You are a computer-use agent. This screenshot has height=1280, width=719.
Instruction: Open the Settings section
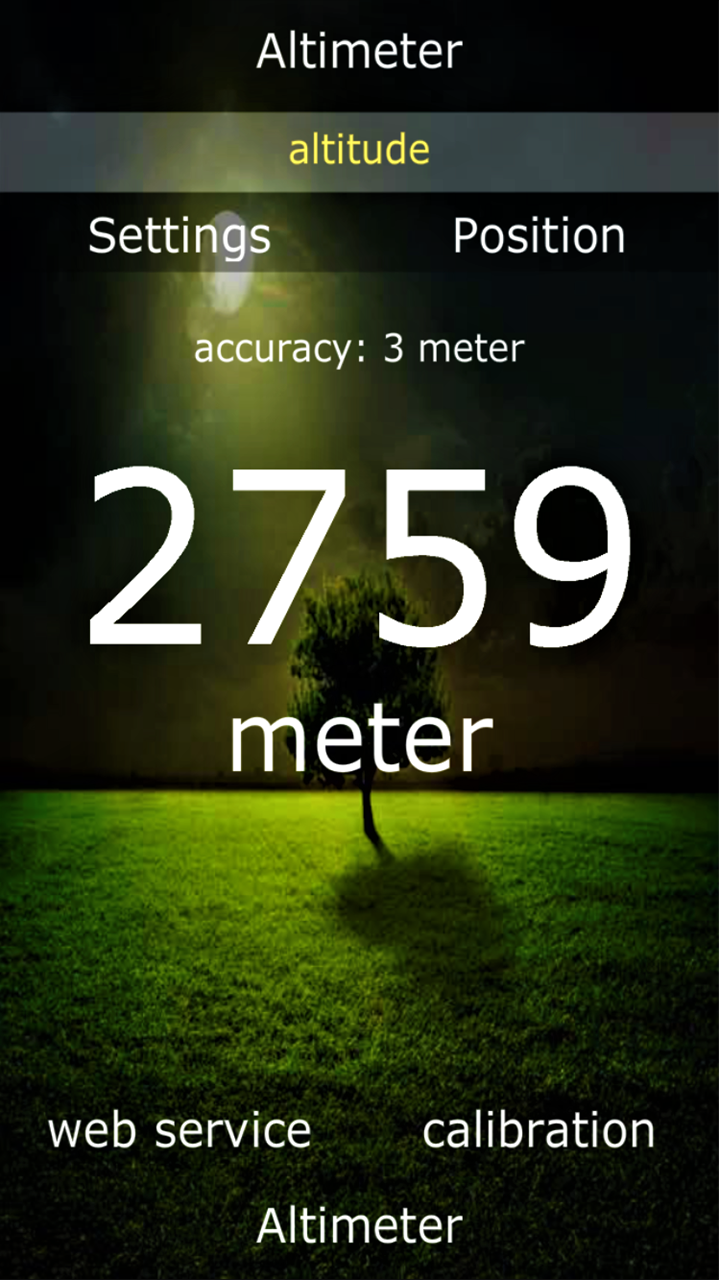click(179, 236)
